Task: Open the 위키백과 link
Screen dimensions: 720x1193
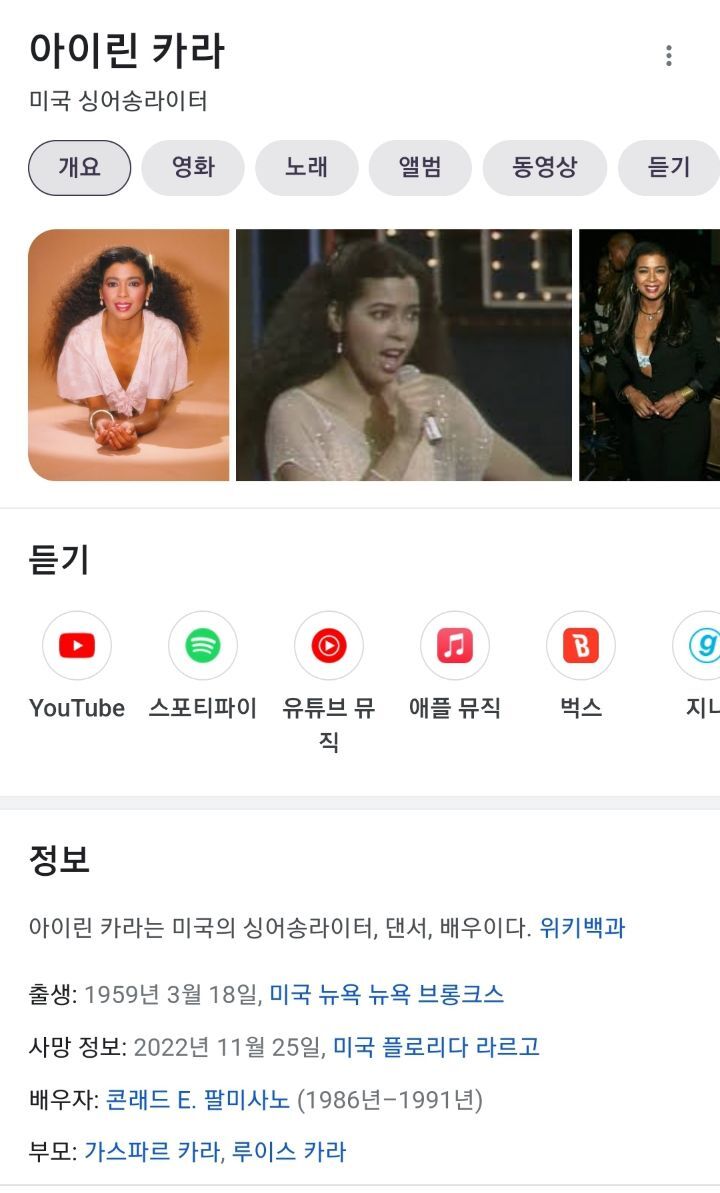Action: tap(582, 927)
